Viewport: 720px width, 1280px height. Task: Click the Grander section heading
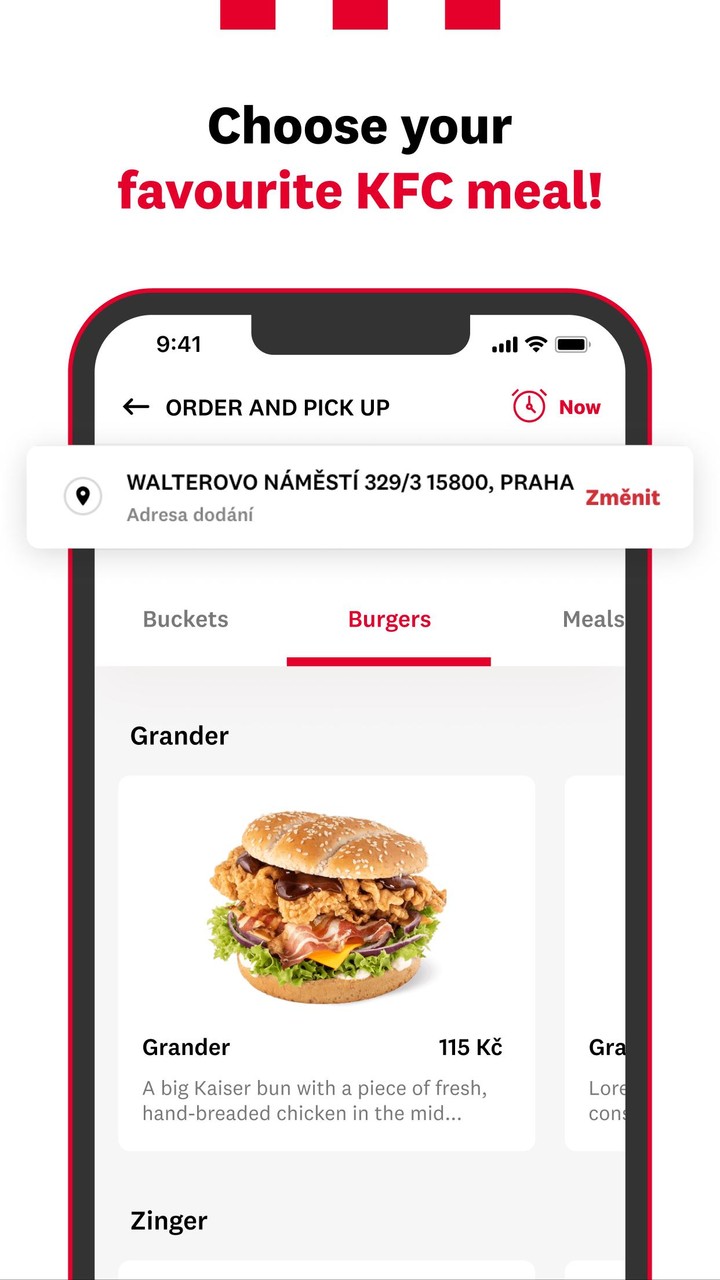click(x=178, y=735)
